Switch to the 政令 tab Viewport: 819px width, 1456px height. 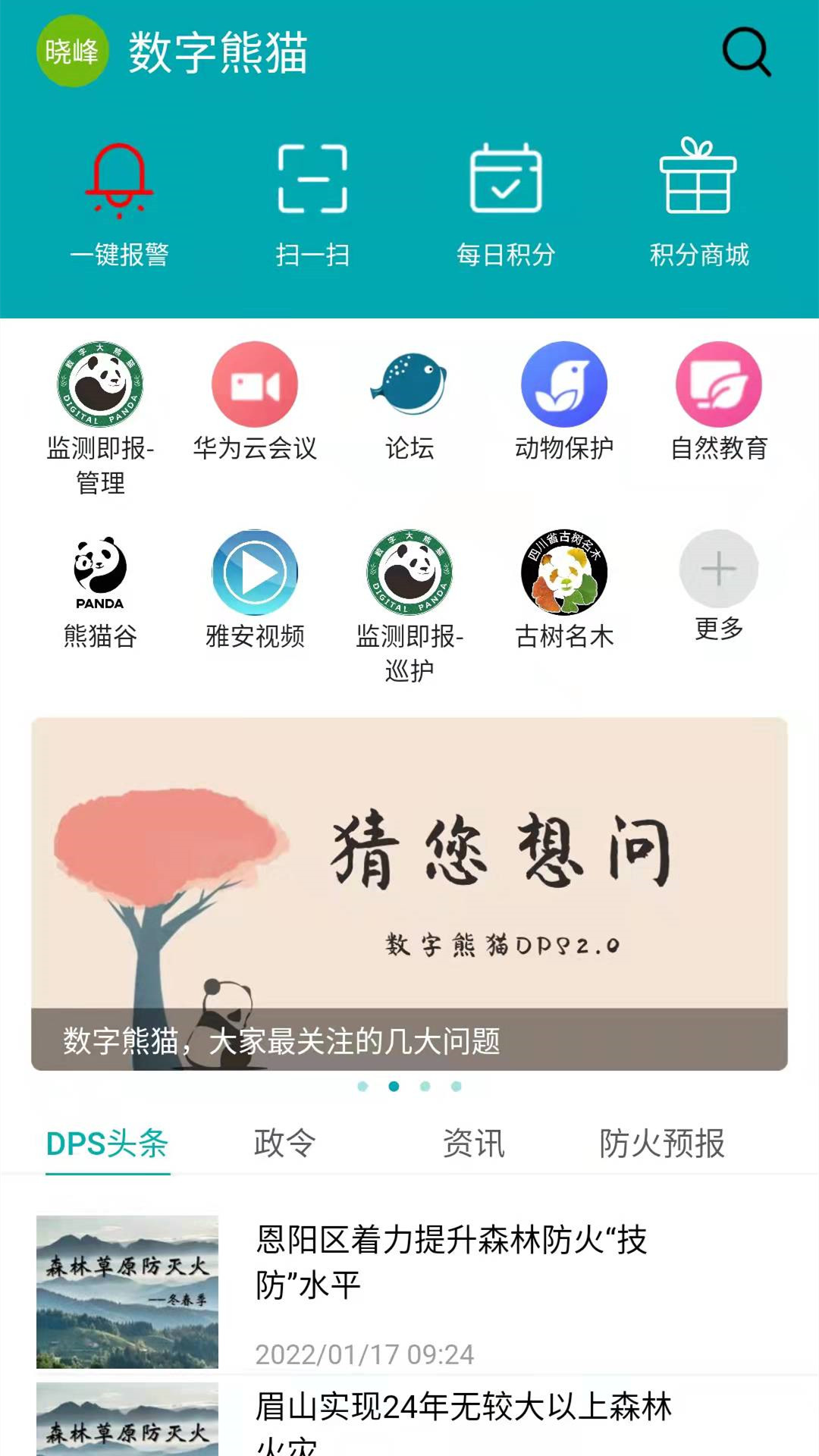[x=284, y=1143]
